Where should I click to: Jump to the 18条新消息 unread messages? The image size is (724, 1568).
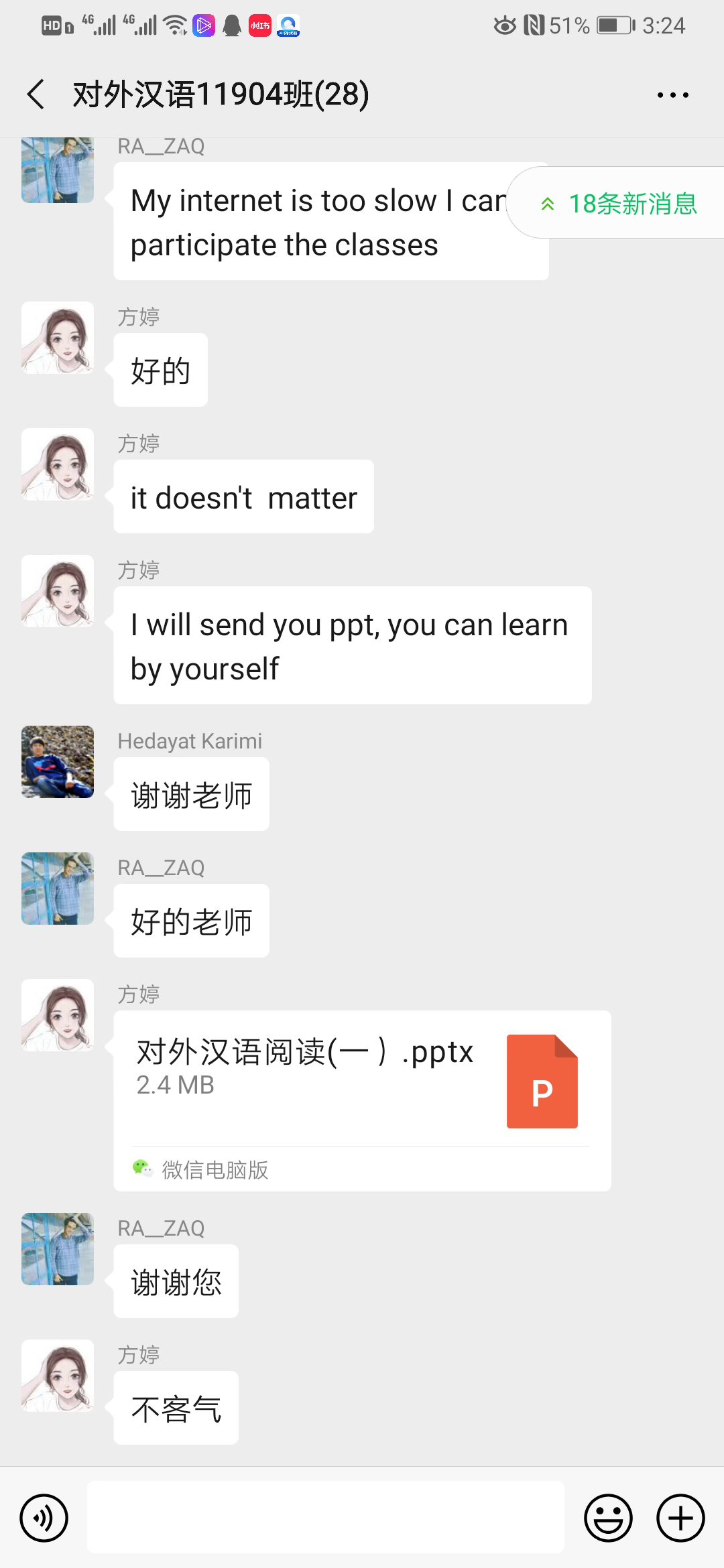click(617, 203)
